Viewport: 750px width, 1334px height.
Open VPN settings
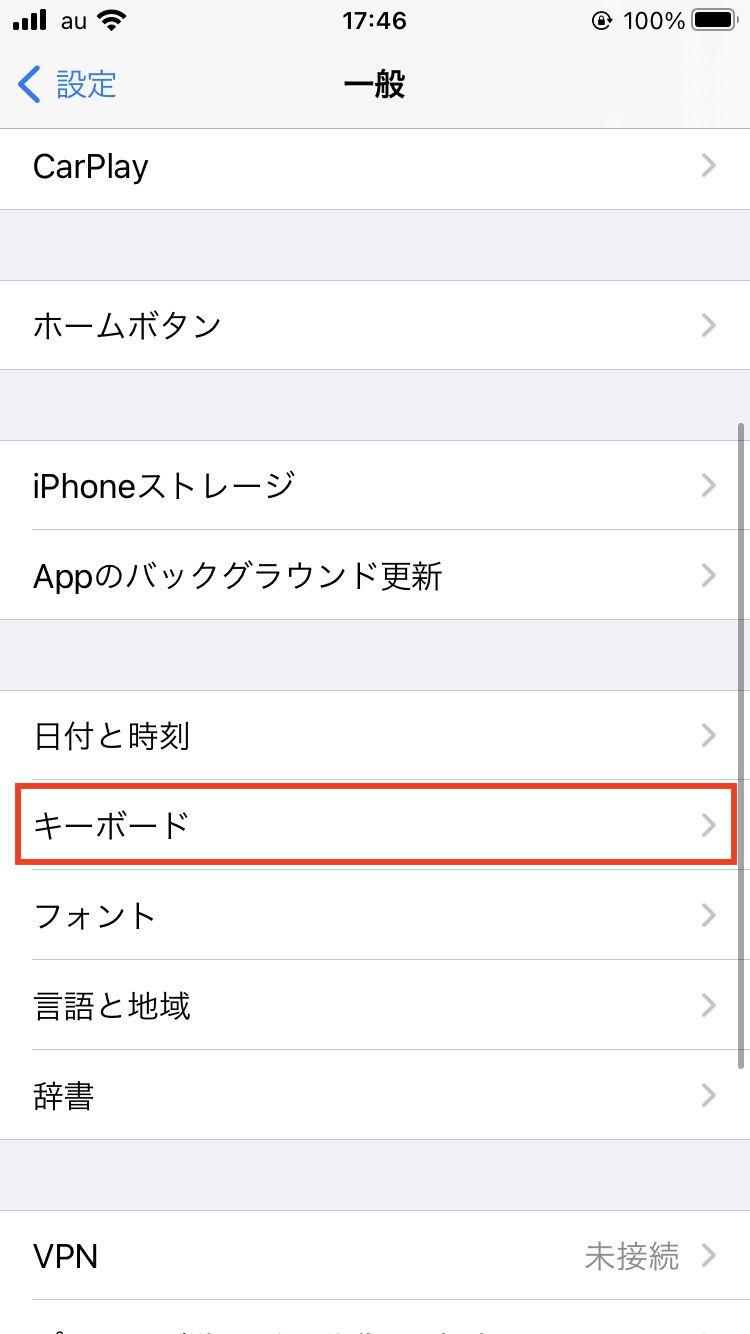[375, 1256]
